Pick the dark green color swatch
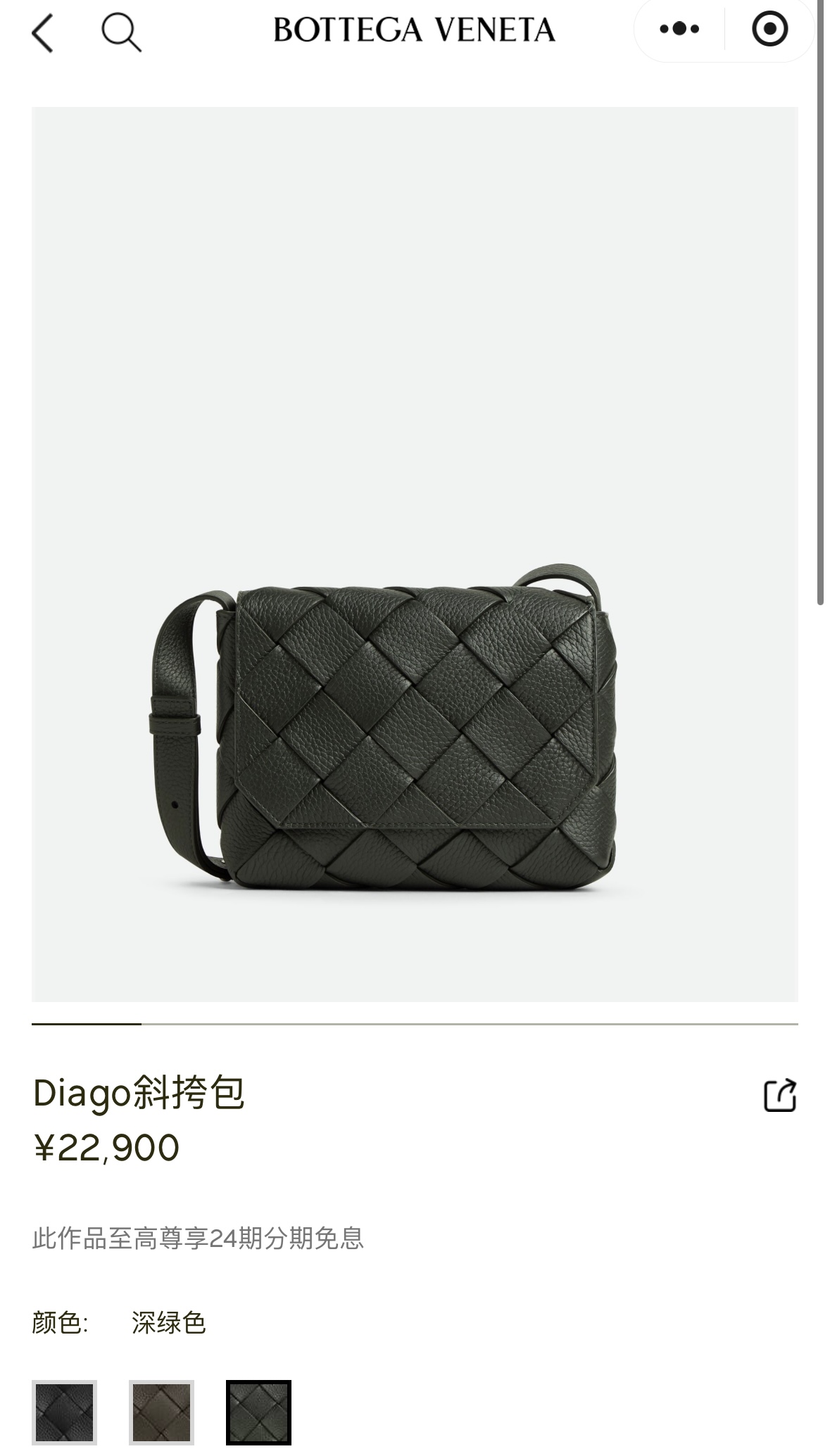This screenshot has width=830, height=1456. [258, 1412]
